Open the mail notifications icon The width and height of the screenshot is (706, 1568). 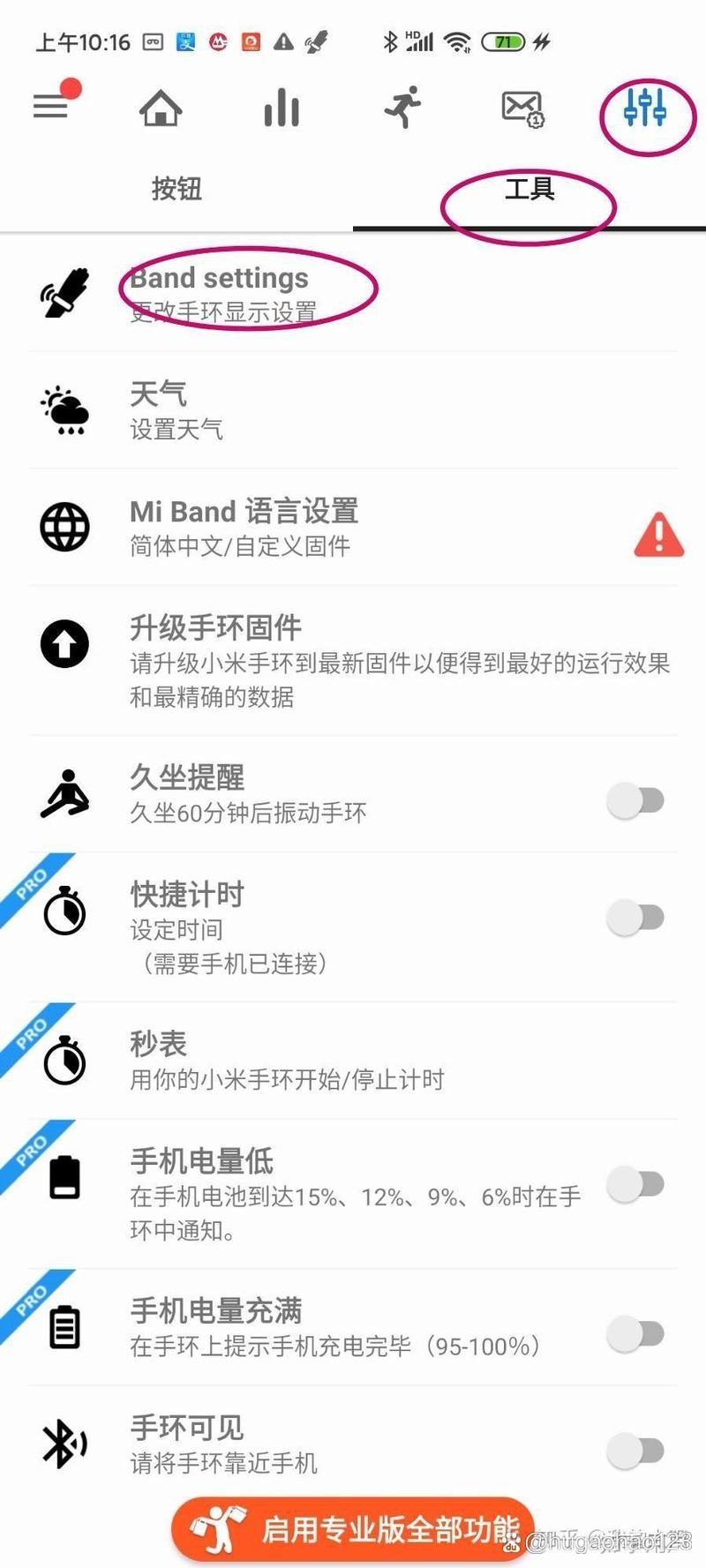(522, 108)
